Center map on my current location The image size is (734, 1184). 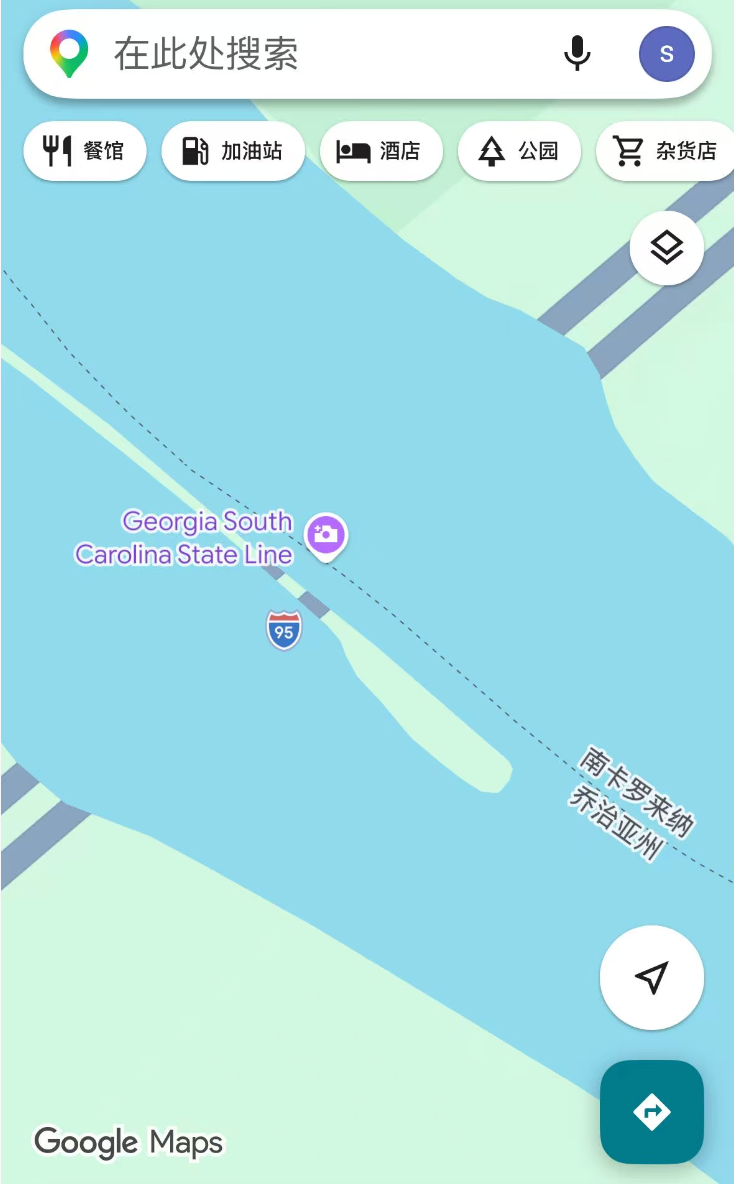[x=652, y=977]
